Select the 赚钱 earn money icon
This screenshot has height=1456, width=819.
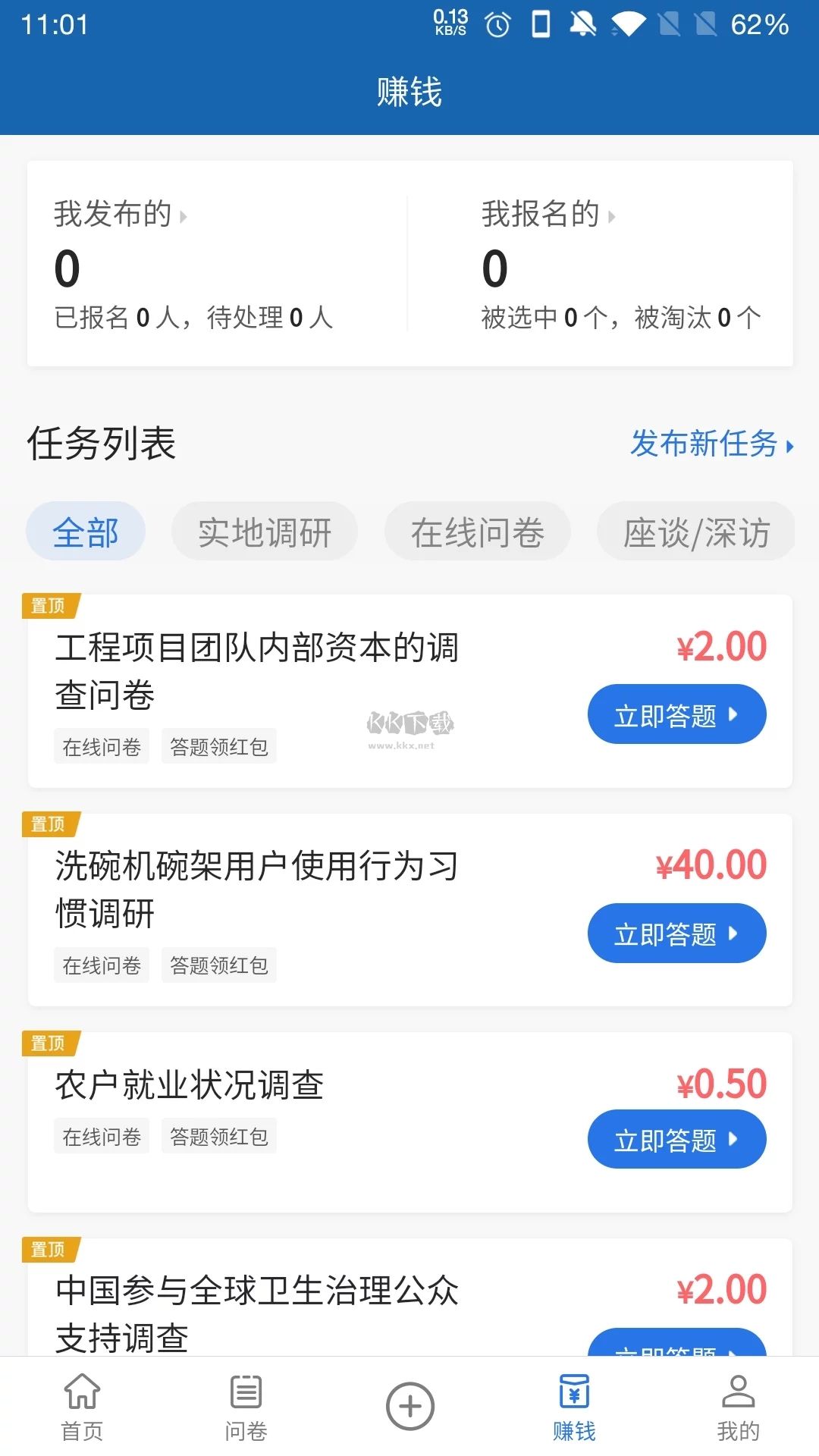pos(574,1407)
